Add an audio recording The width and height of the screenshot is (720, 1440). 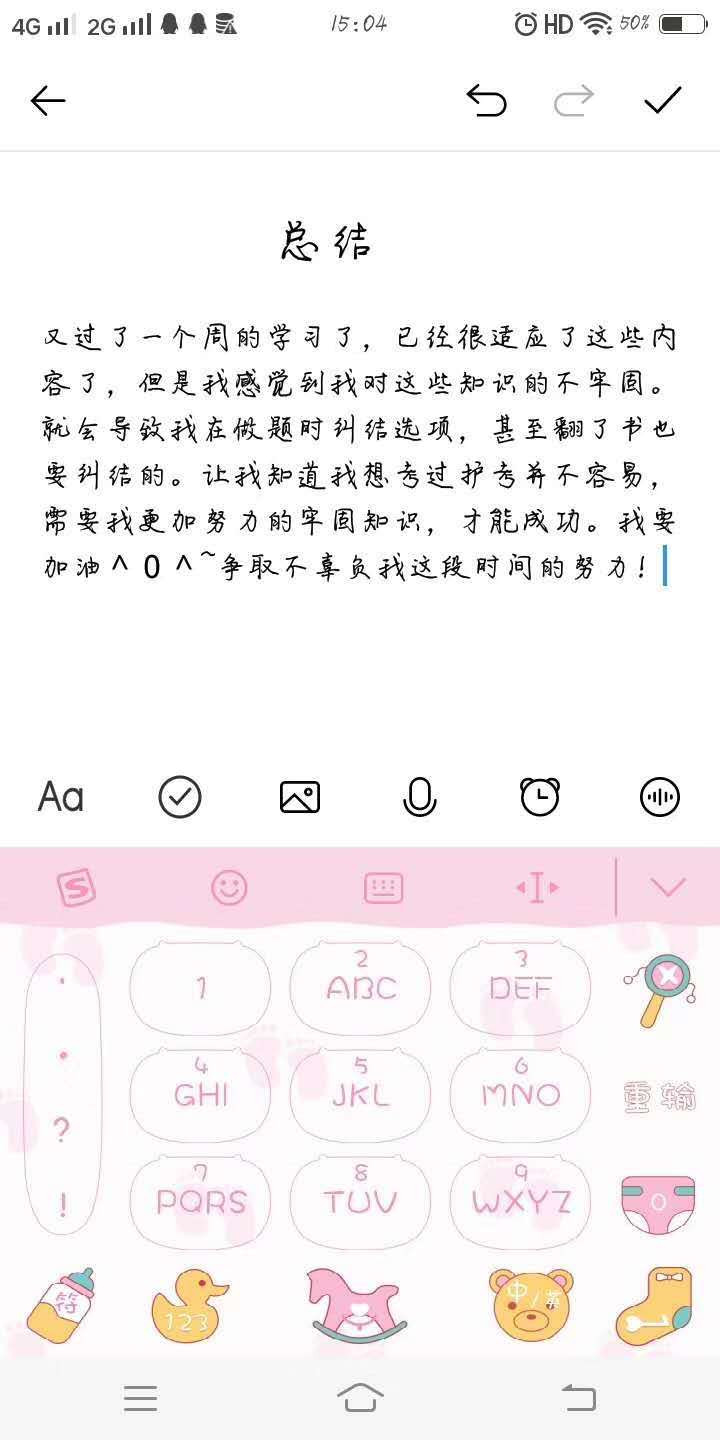coord(659,797)
